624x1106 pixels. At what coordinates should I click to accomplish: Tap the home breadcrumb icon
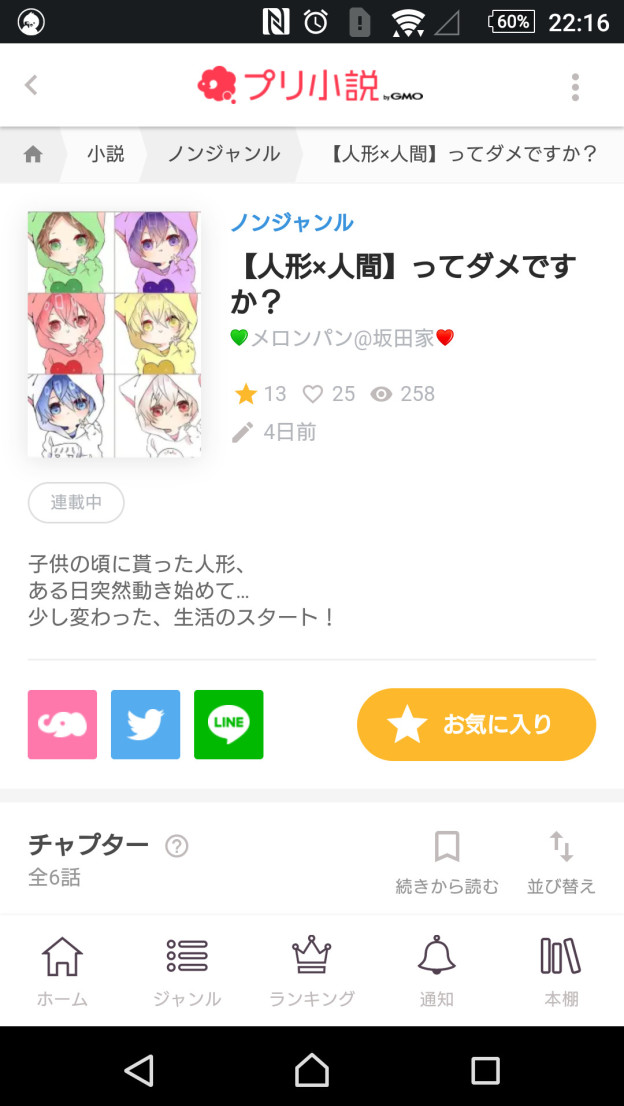pos(33,154)
